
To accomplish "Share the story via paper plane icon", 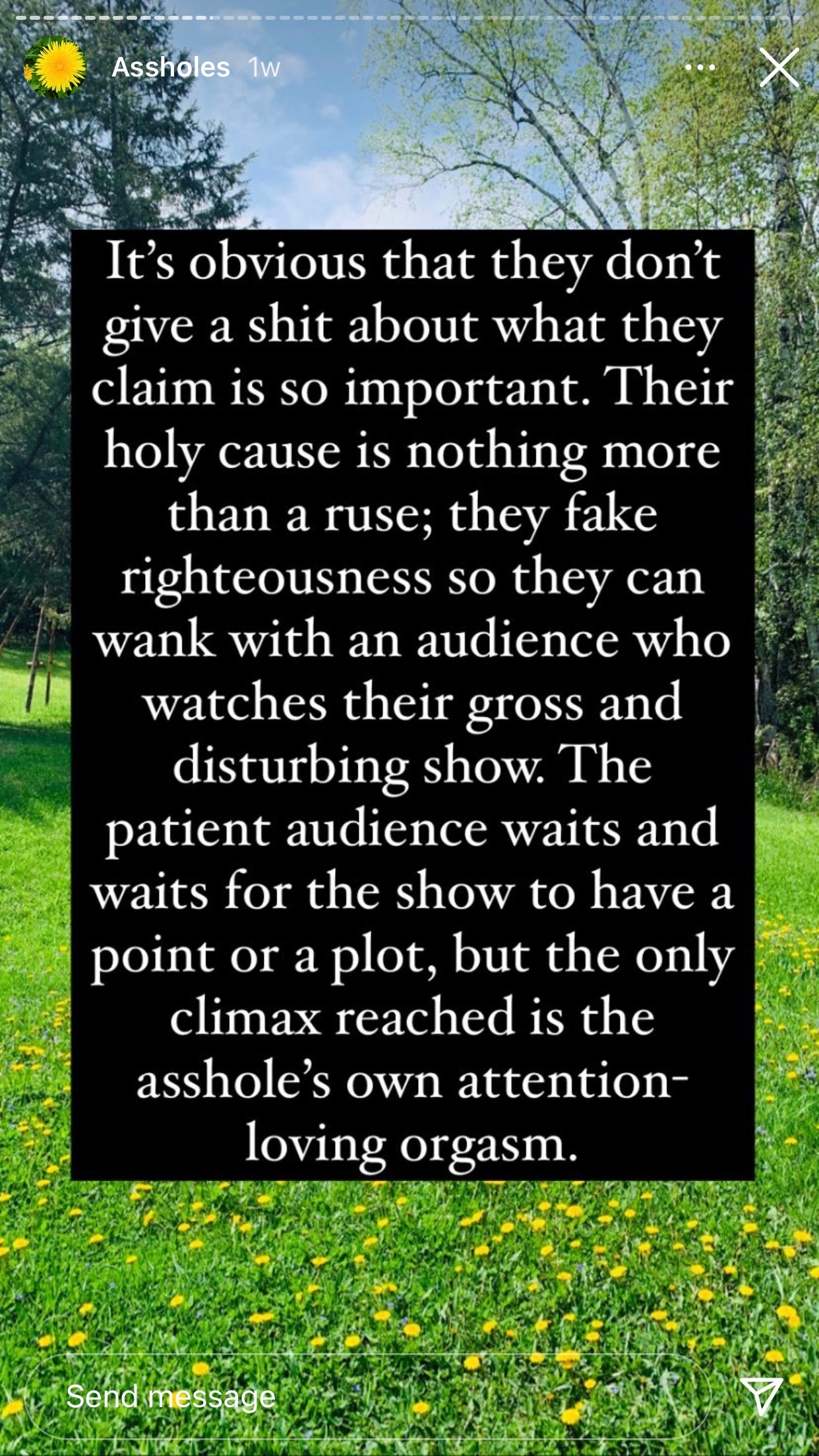I will pos(762,1395).
